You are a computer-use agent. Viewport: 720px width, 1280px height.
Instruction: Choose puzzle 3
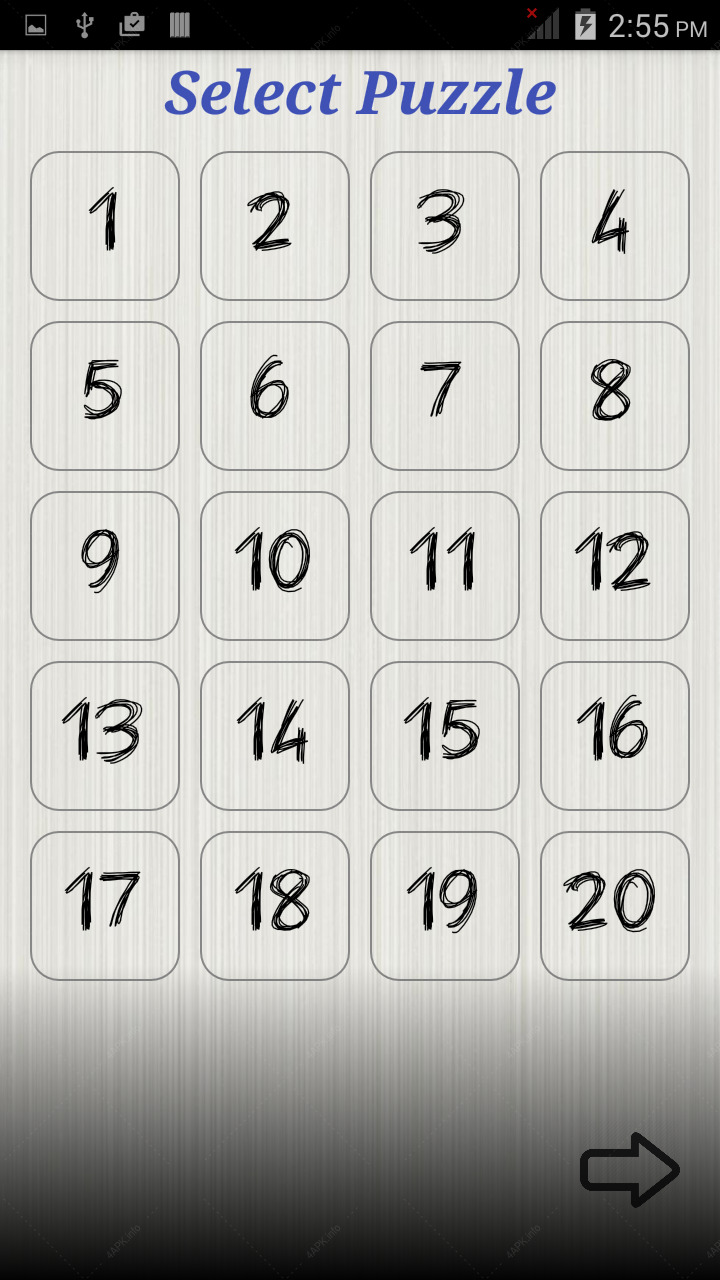(445, 226)
